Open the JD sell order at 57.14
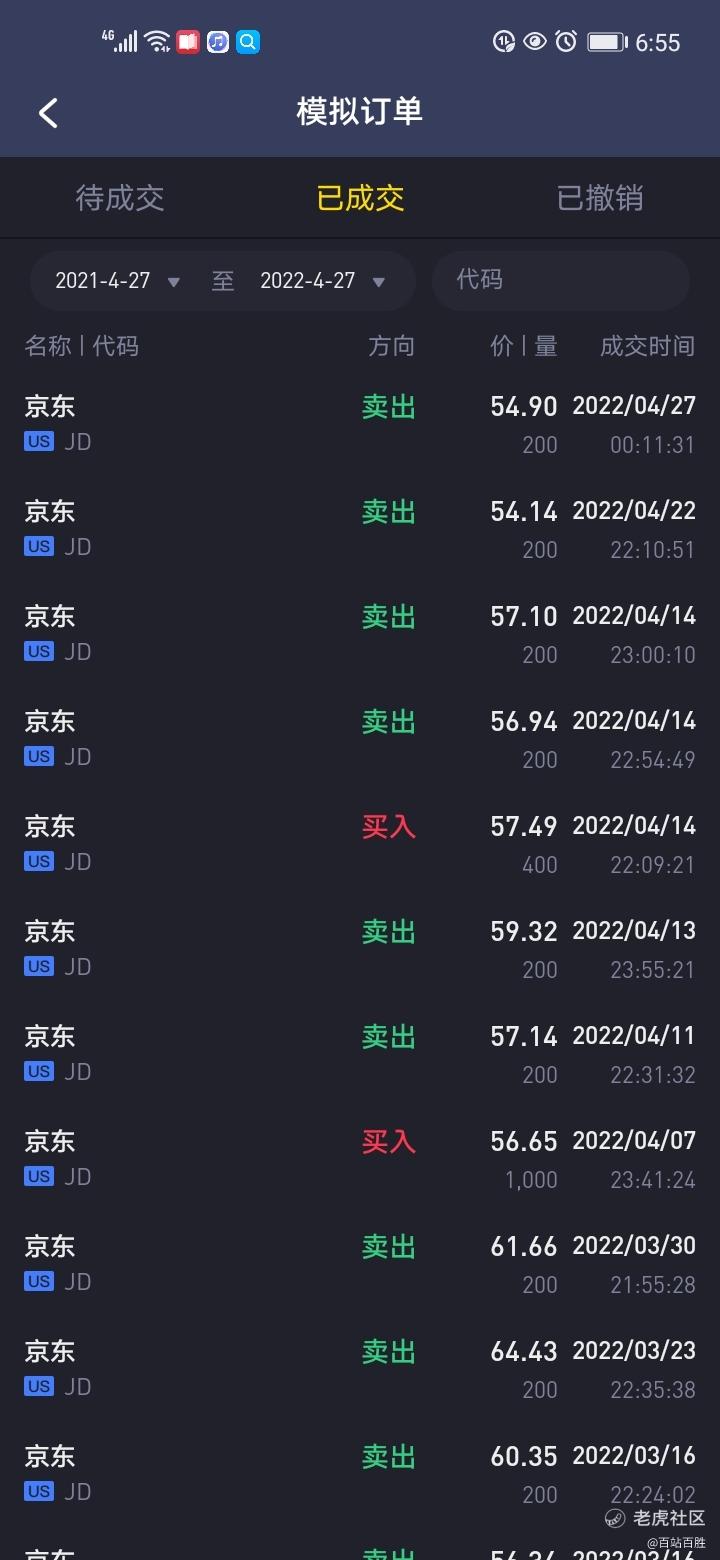Image resolution: width=720 pixels, height=1560 pixels. click(x=360, y=1054)
